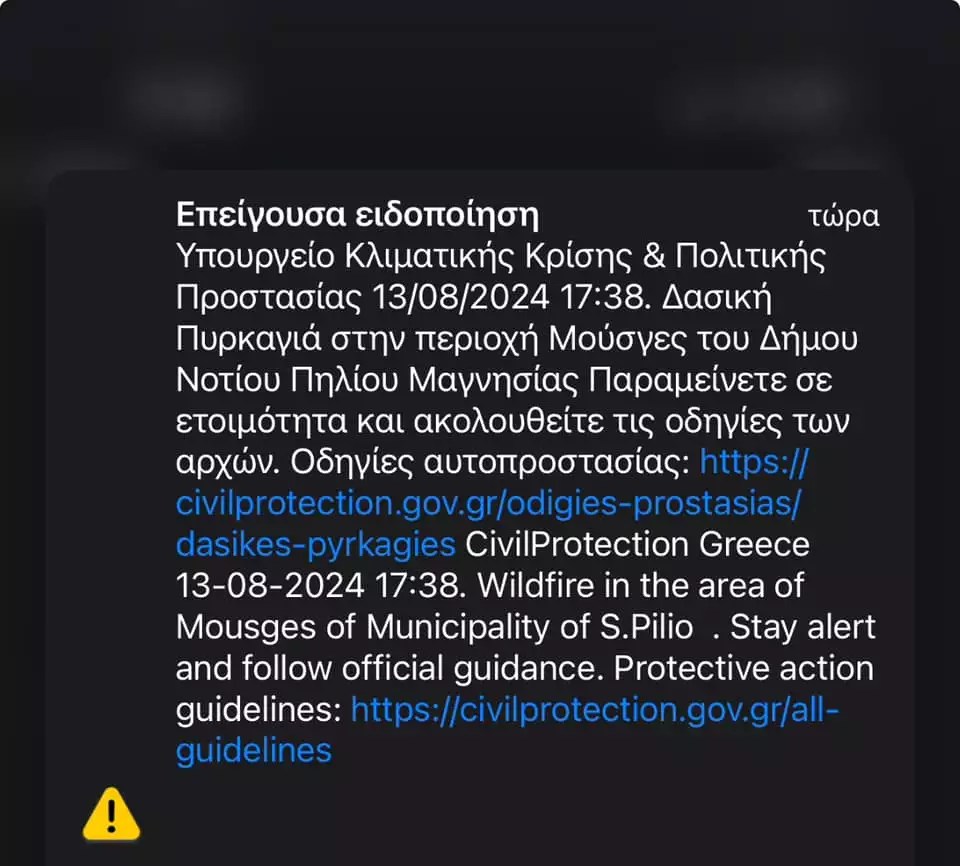Open the Επείγουσα ειδοποίηση emergency alert notification
The image size is (960, 866).
[480, 519]
